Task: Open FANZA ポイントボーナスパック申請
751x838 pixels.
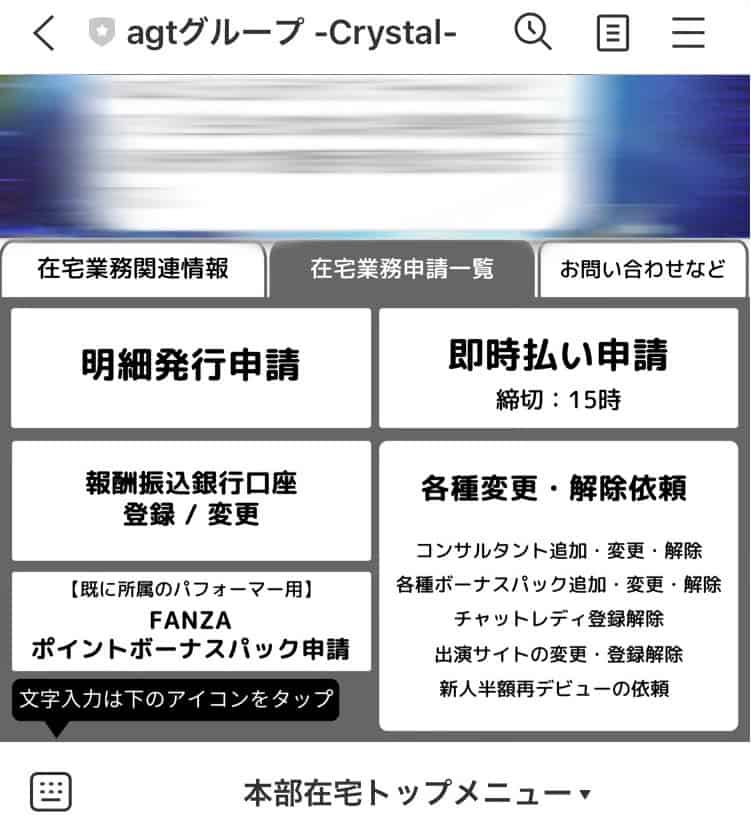Action: (x=191, y=621)
